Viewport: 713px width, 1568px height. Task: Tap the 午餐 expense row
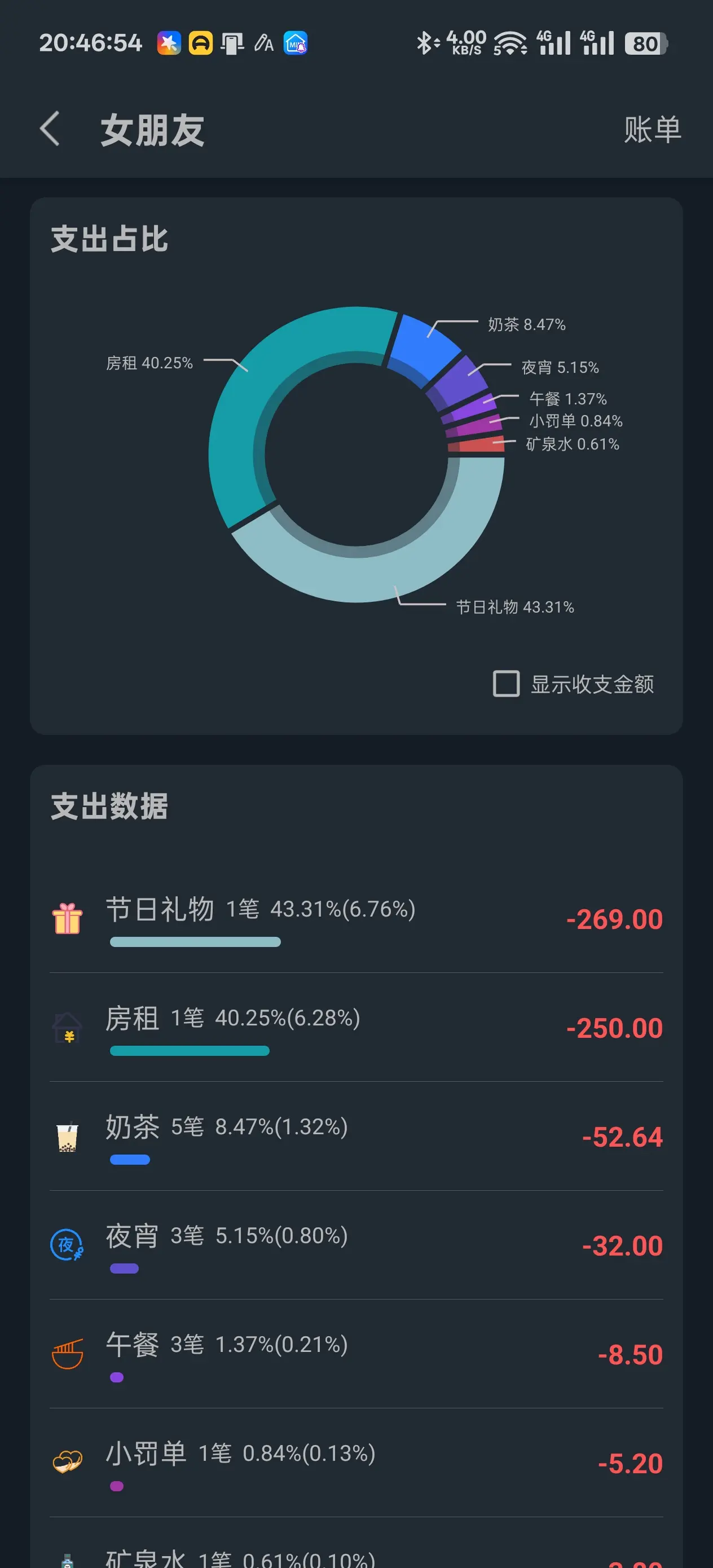pyautogui.click(x=356, y=1355)
